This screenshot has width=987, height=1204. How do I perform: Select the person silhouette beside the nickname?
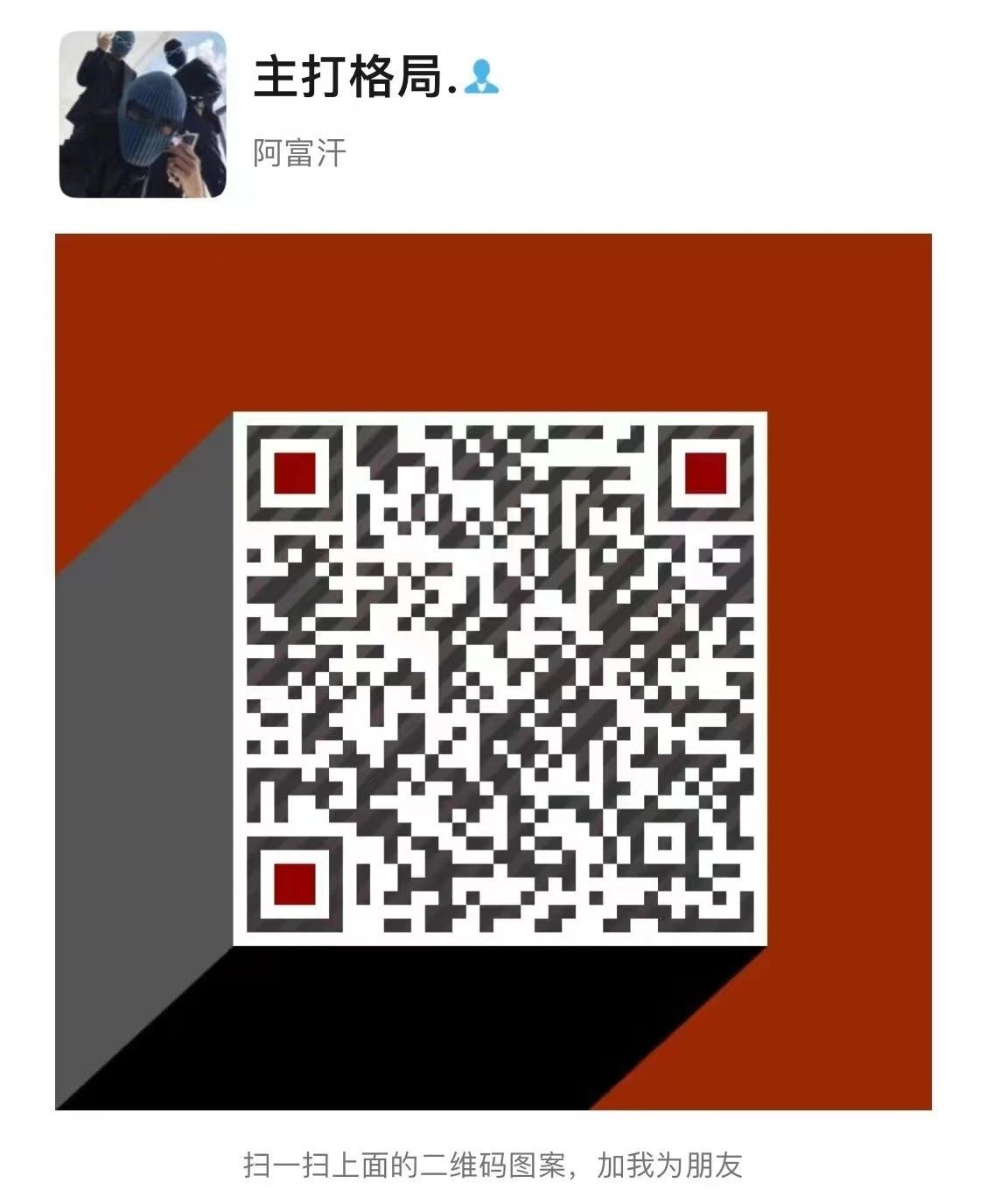point(481,78)
